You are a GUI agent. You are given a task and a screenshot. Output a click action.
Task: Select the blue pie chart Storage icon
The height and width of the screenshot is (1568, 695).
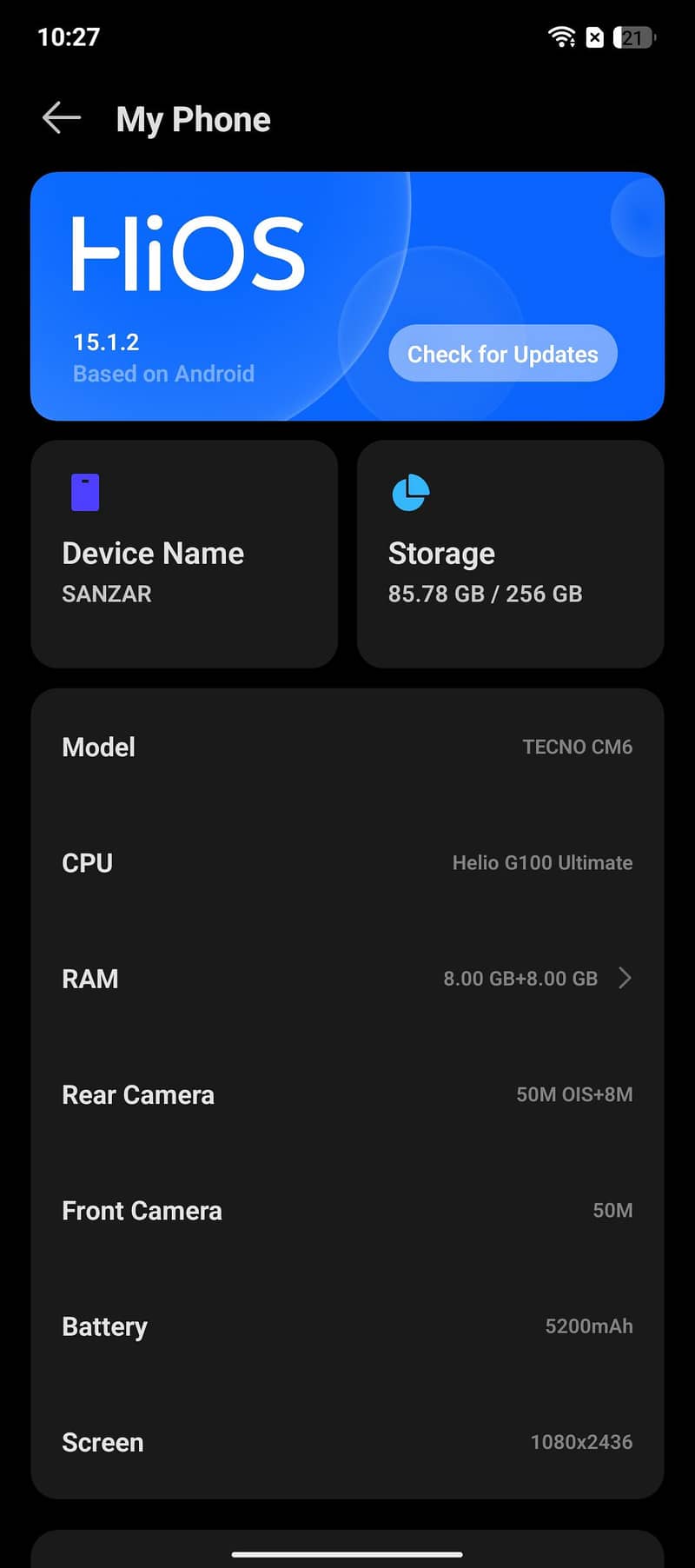pos(411,492)
